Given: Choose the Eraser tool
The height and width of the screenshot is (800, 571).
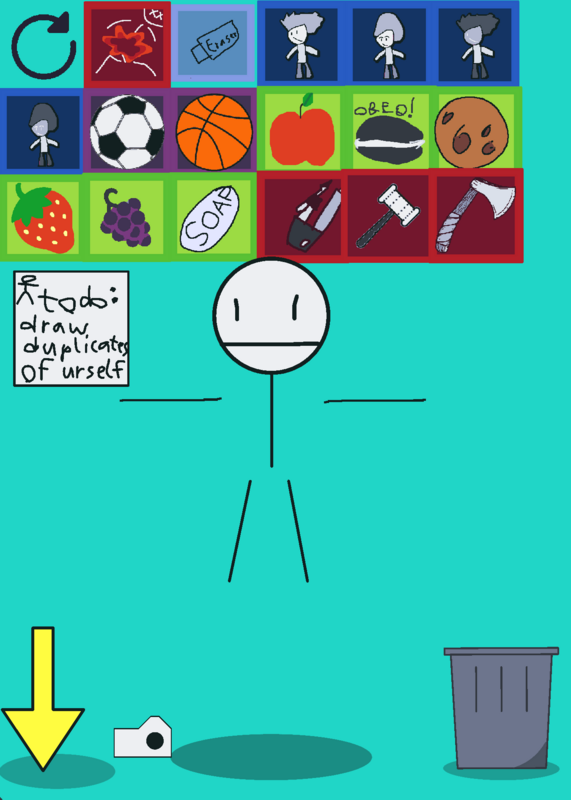Looking at the screenshot, I should click(x=214, y=43).
